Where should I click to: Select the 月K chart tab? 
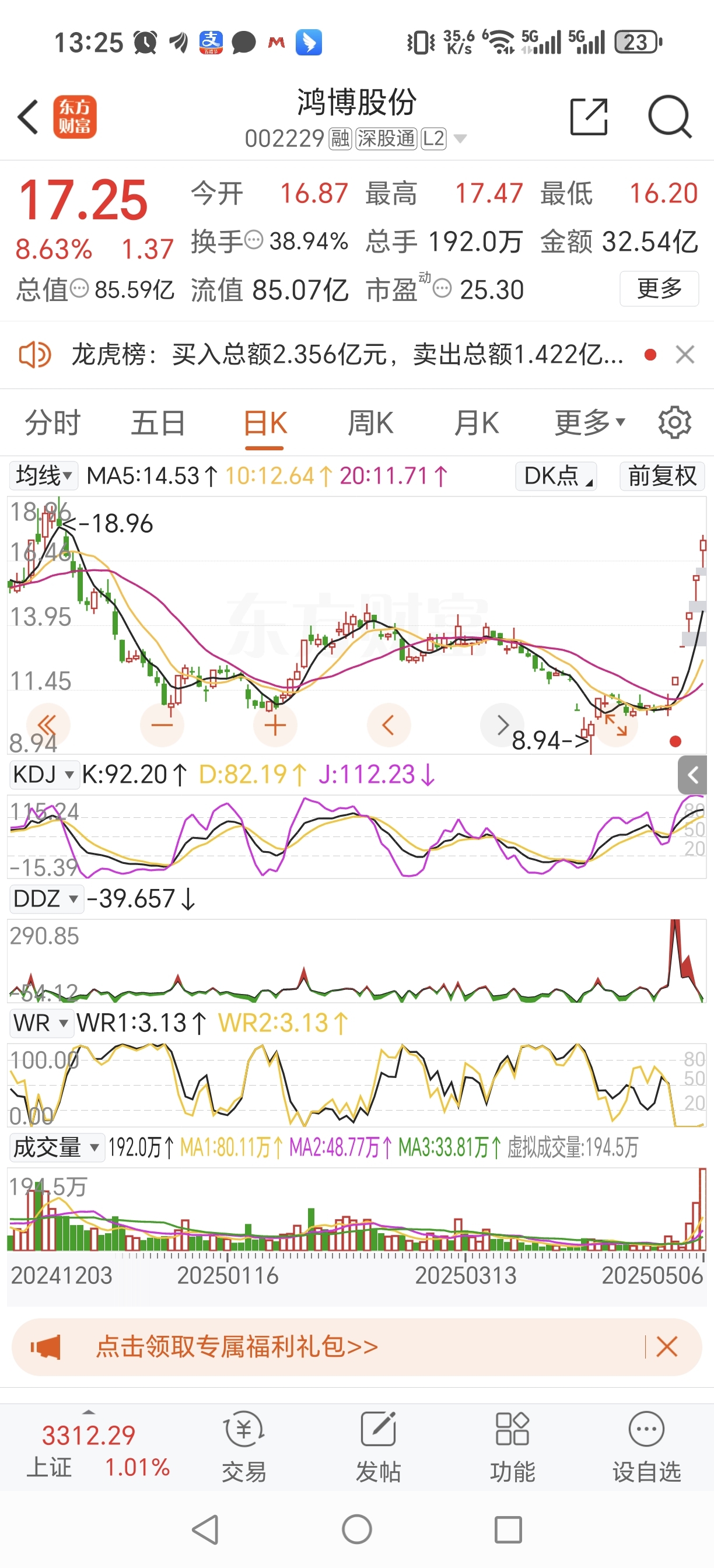click(x=476, y=422)
